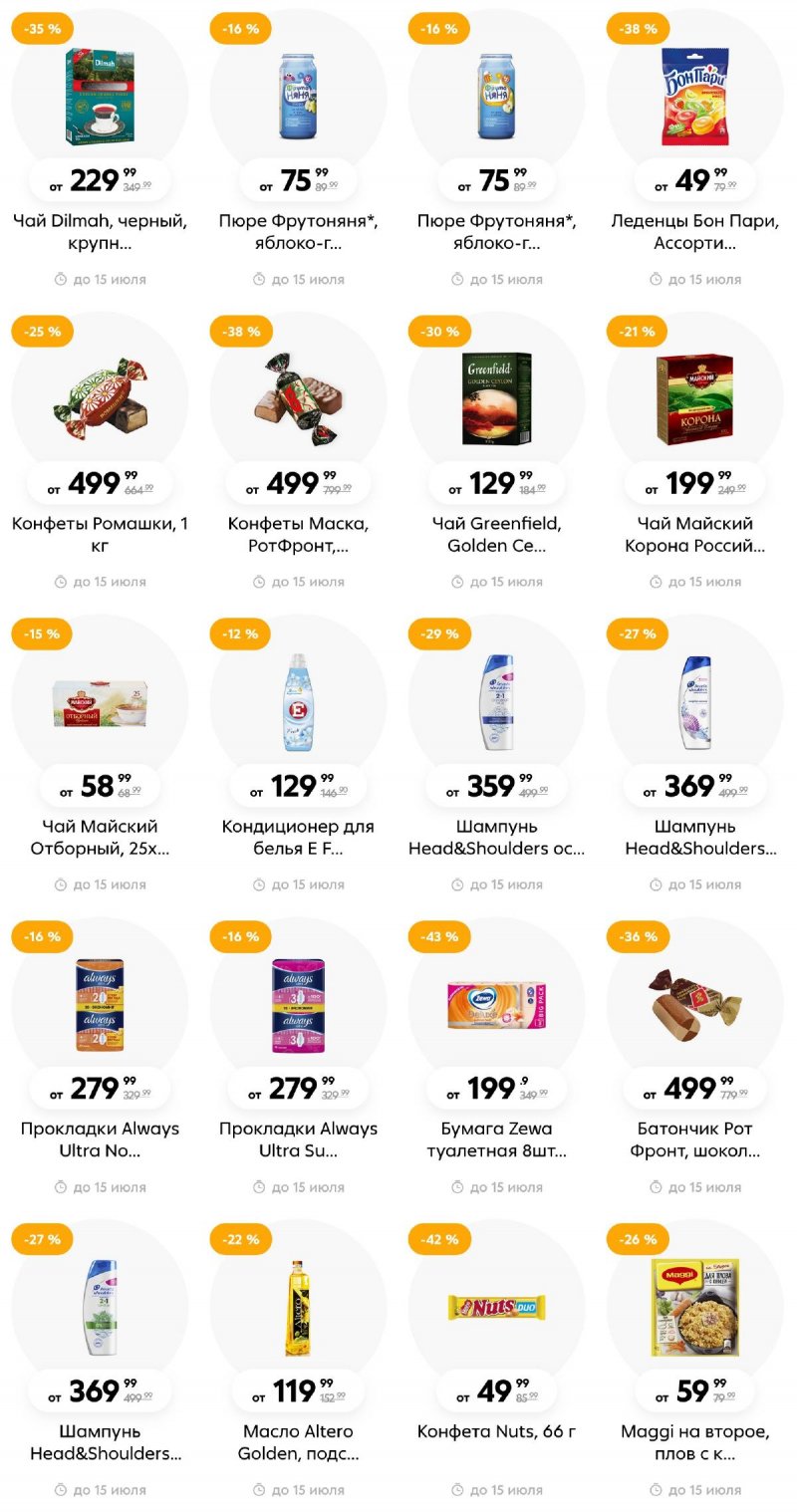Open Конфеты Ромашки 1 кг card
The image size is (797, 1512).
100,400
